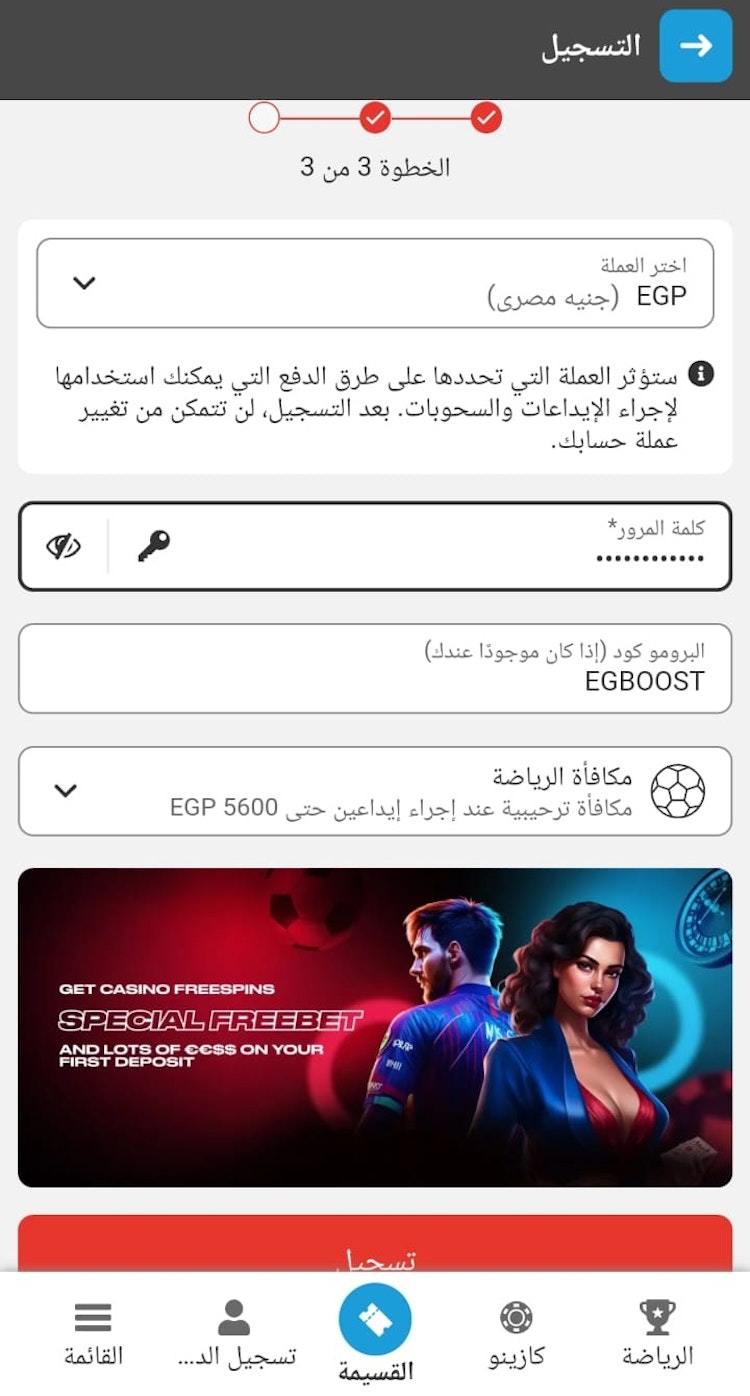Switch to the الرياضة sports tab
Viewport: 750px width, 1396px height.
coord(657,1334)
